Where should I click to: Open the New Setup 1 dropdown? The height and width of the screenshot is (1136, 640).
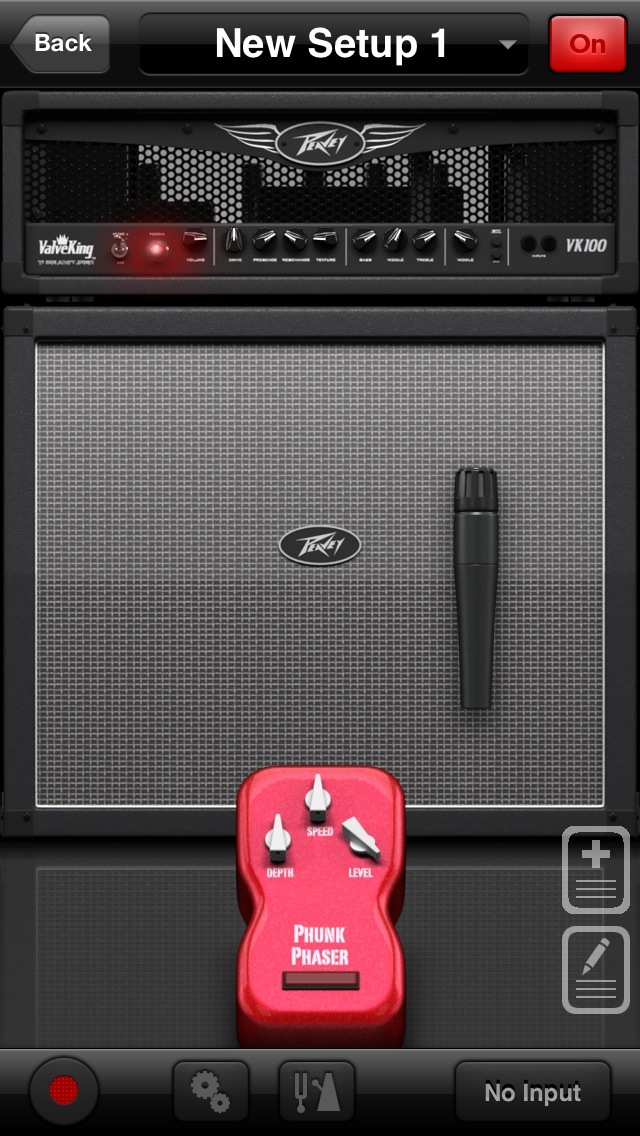tap(333, 44)
